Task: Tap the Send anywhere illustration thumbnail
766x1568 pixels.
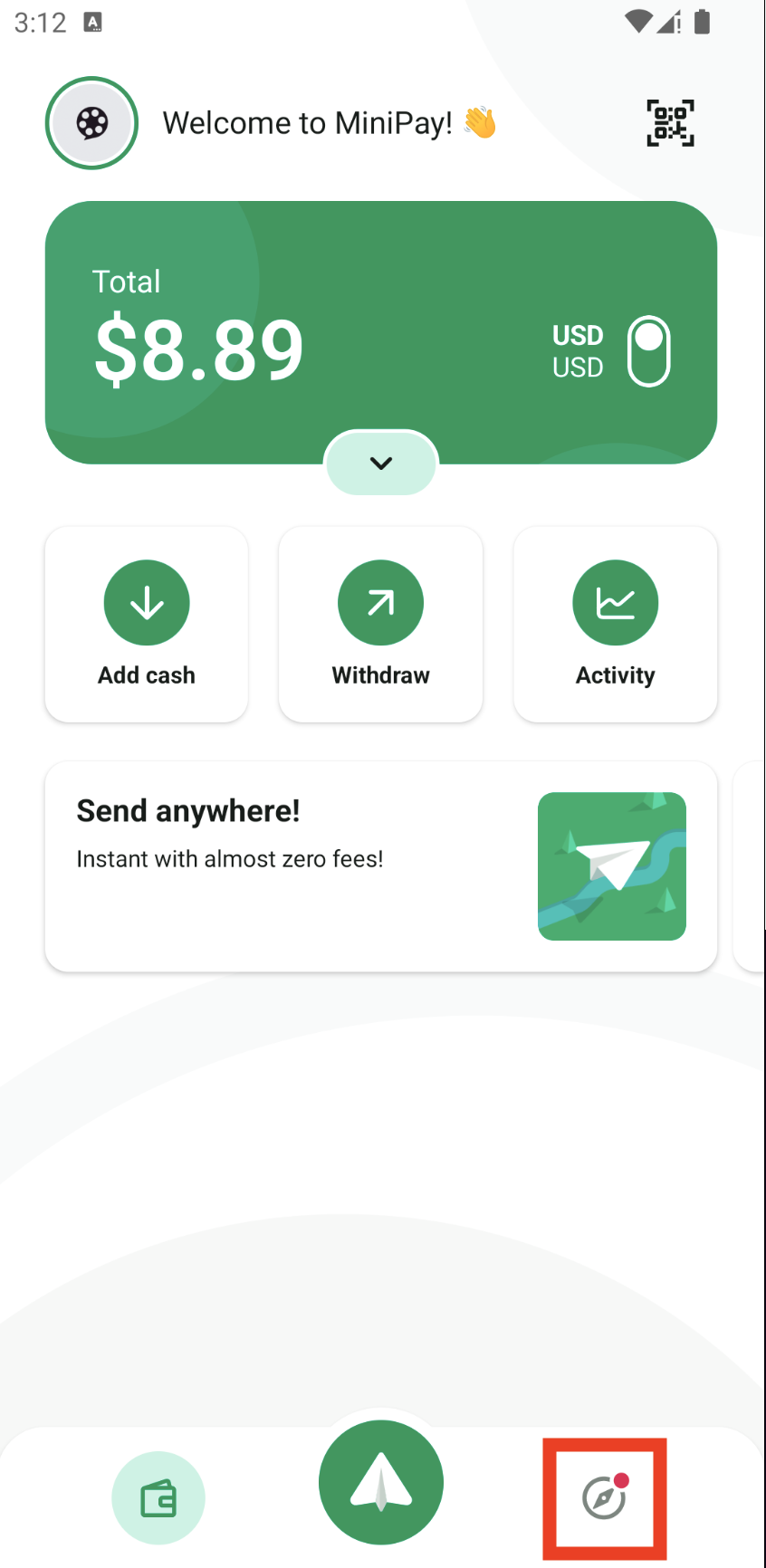Action: (x=612, y=865)
